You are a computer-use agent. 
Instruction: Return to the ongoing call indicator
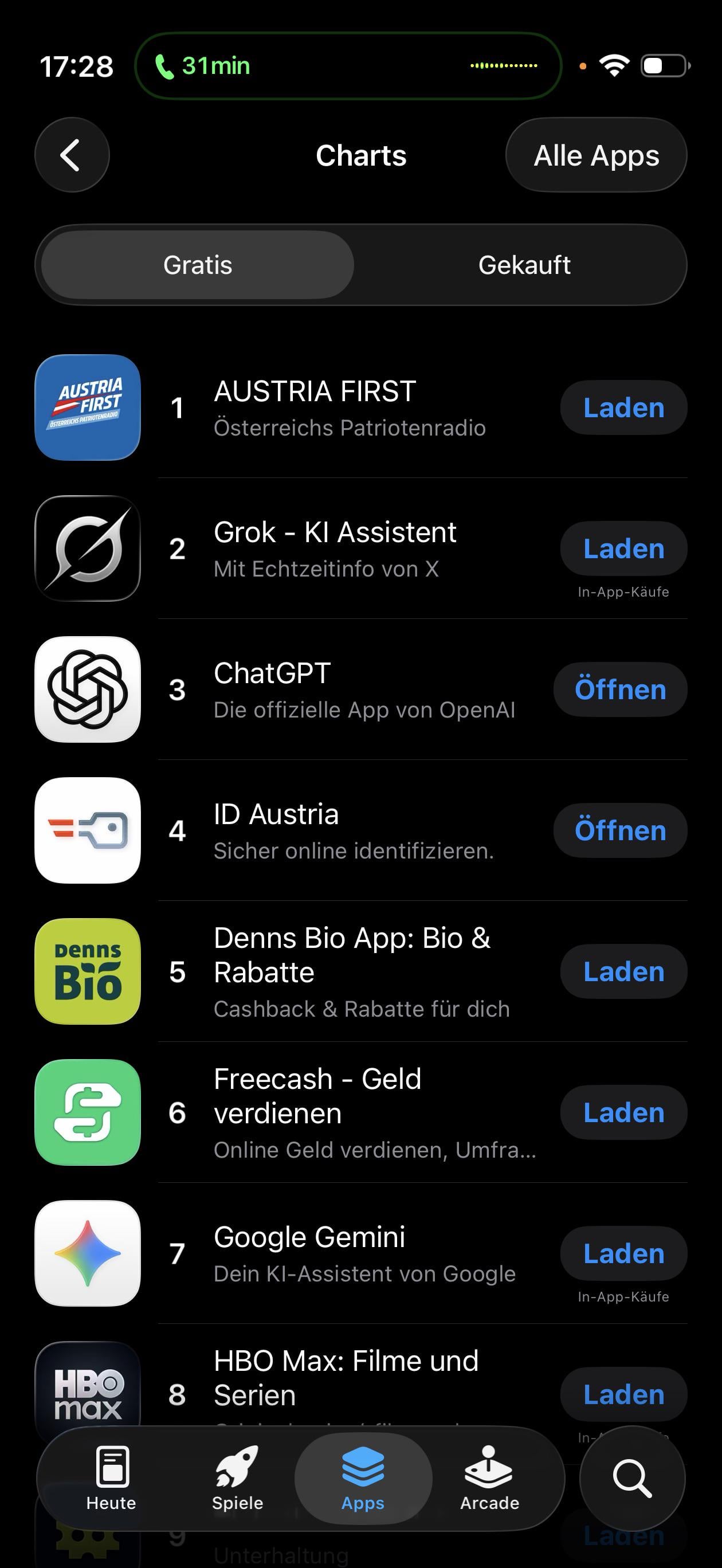click(x=348, y=66)
